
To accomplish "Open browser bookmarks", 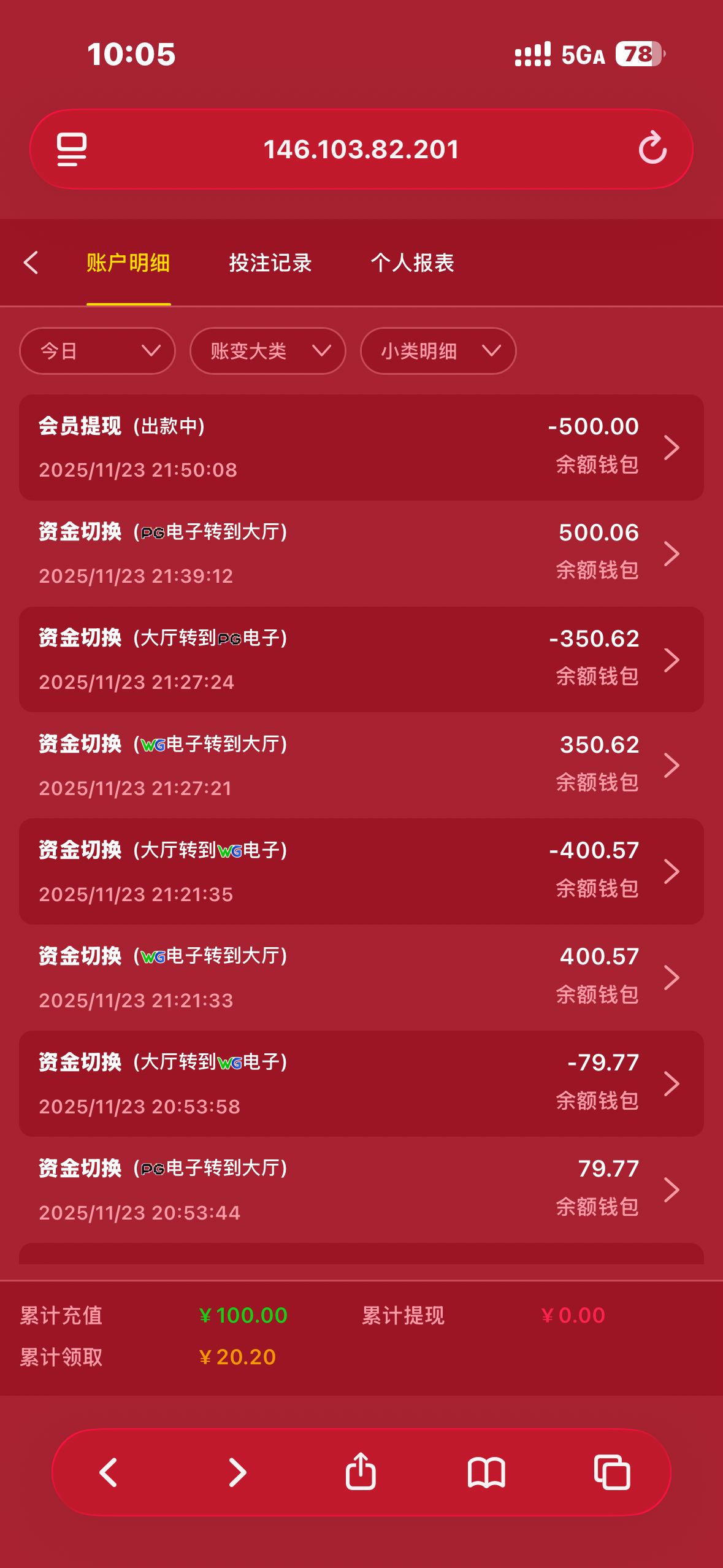I will click(x=486, y=1472).
